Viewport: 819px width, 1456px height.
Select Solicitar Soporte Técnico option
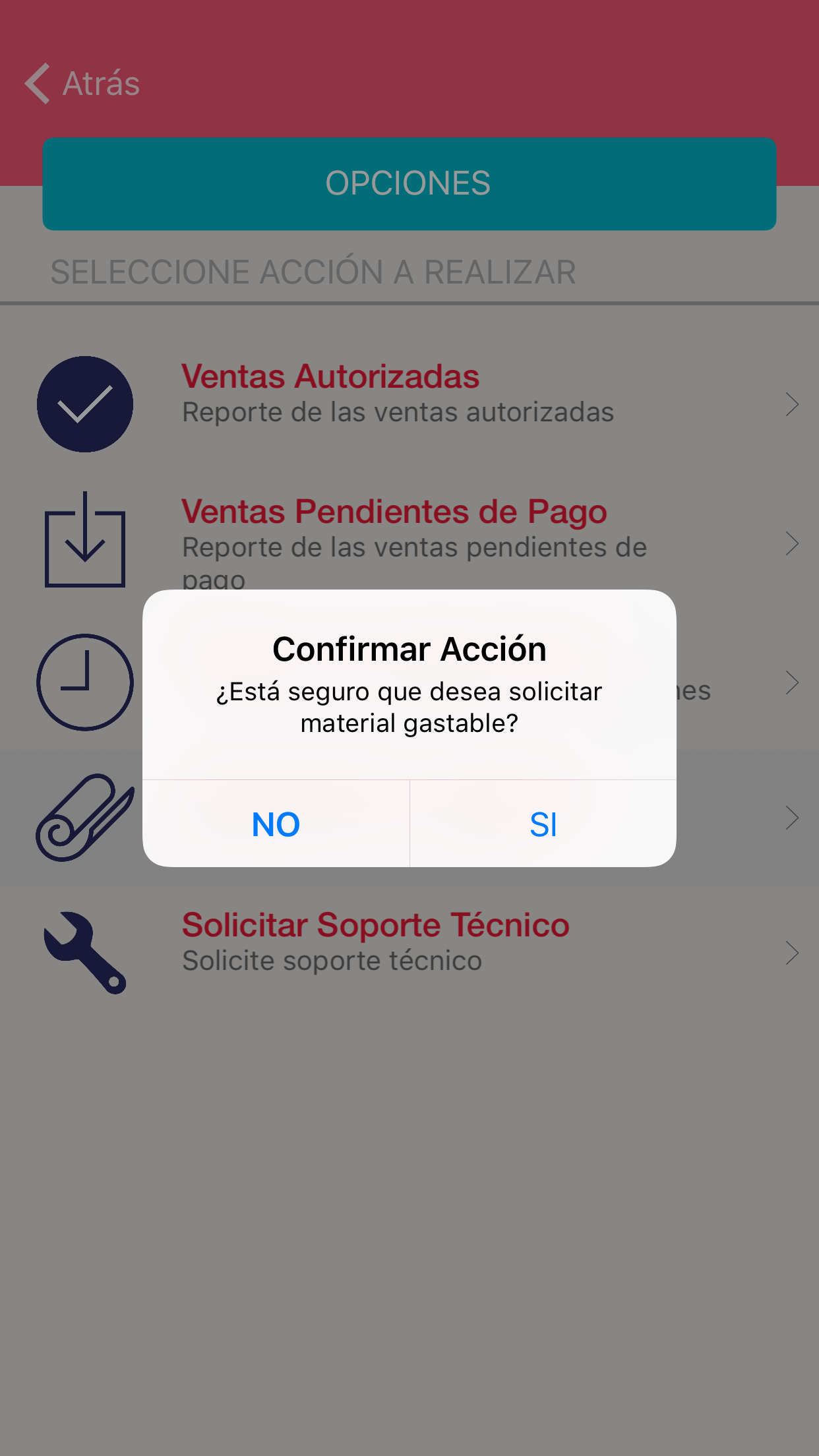coord(375,925)
